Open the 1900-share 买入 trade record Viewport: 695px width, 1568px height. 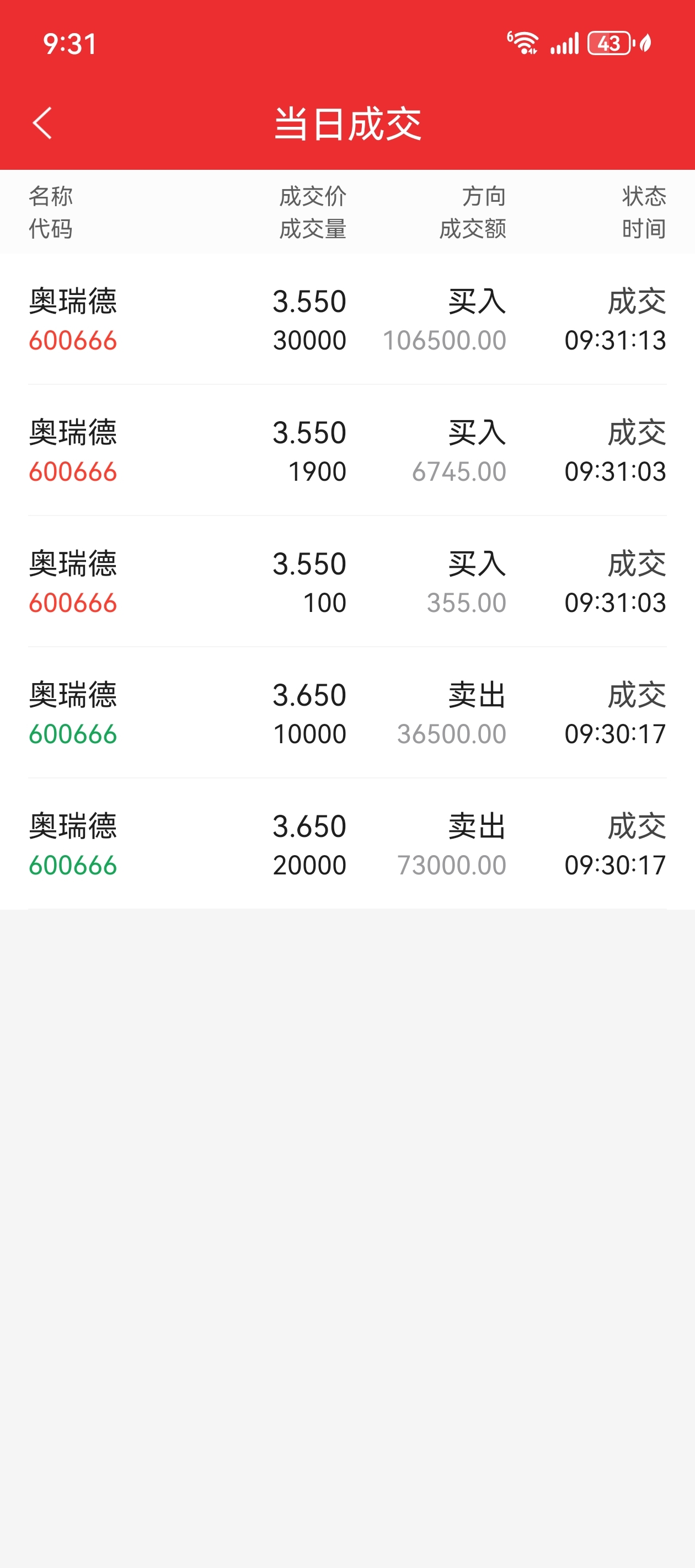coord(347,450)
